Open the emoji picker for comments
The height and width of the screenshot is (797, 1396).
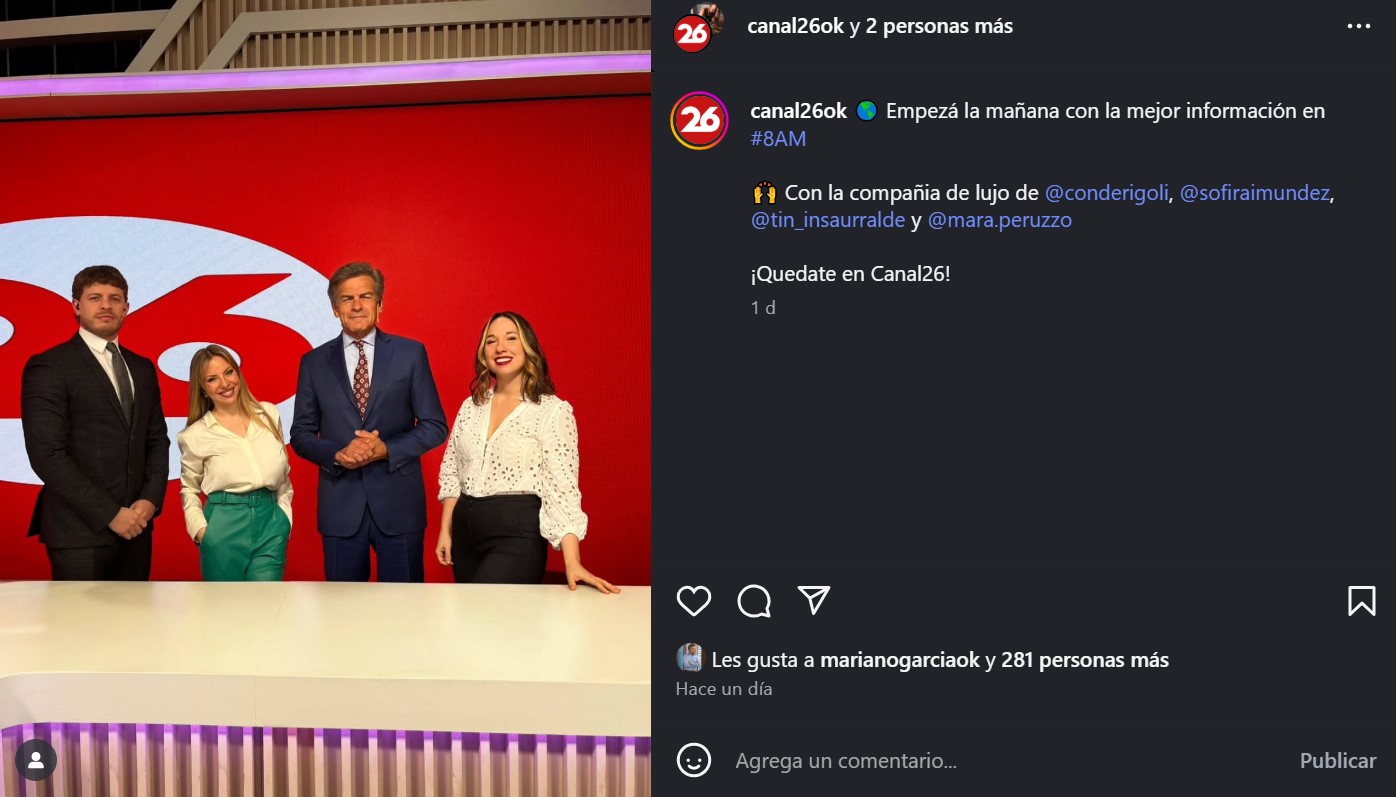(x=694, y=761)
